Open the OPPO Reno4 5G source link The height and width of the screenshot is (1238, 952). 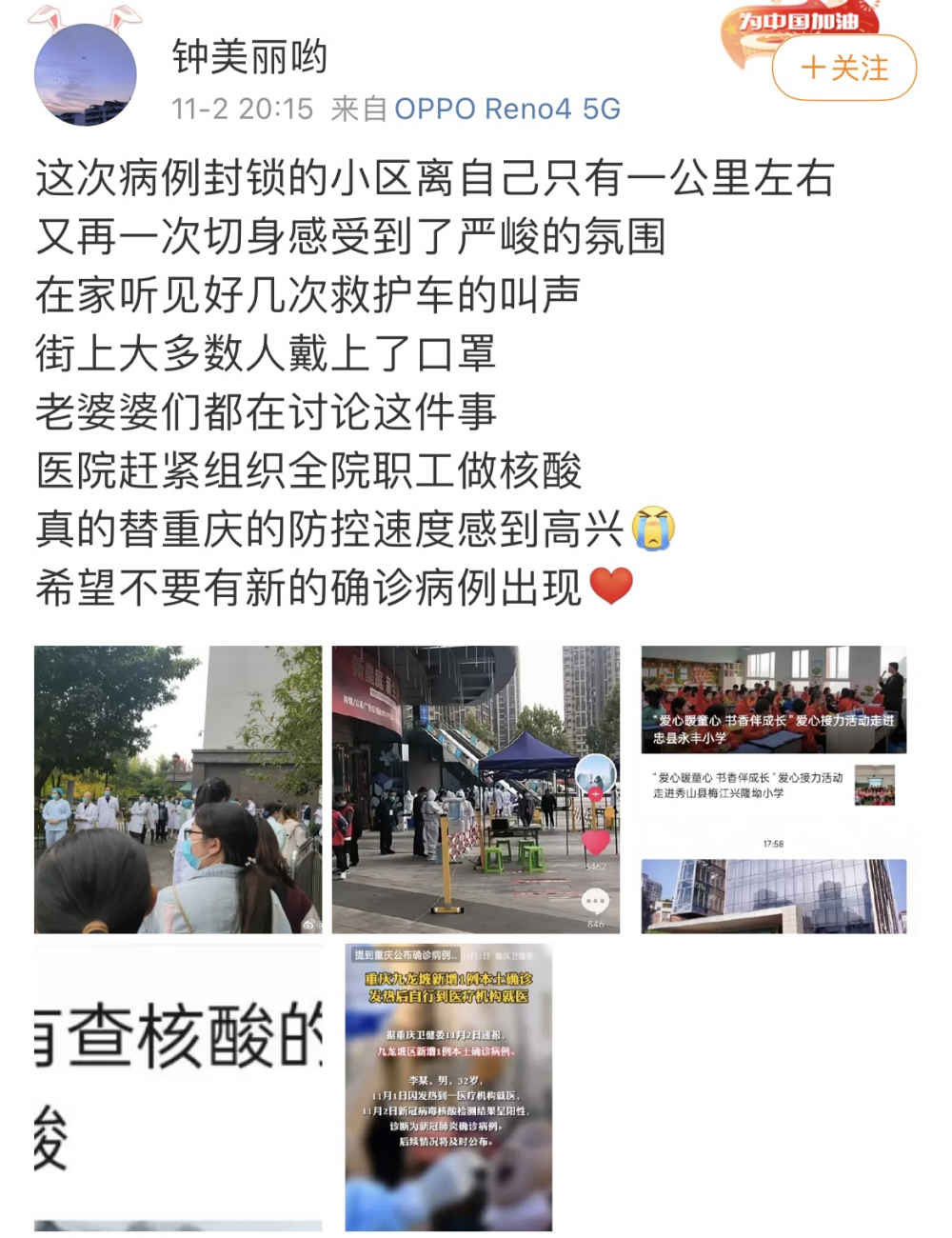point(506,109)
